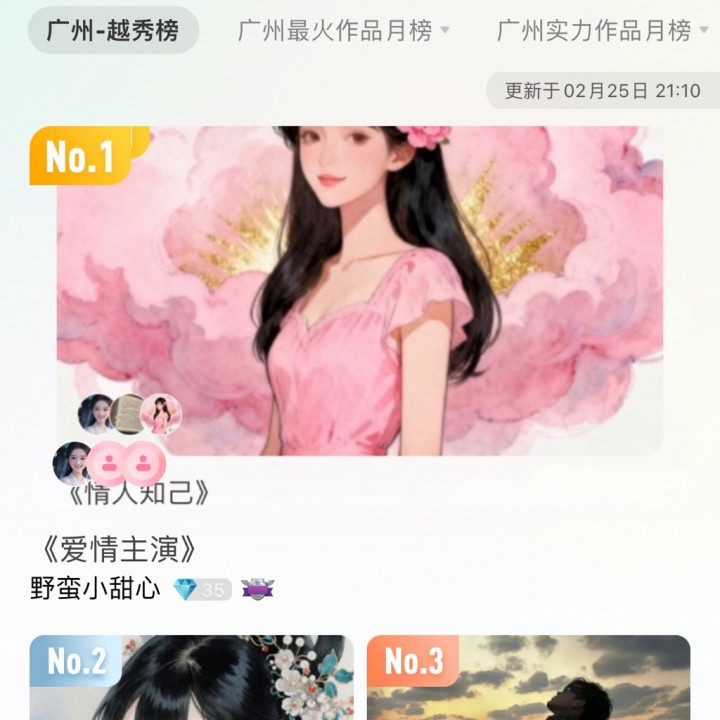Expand the 广州实力作品月榜 dropdown
The height and width of the screenshot is (720, 720).
(x=603, y=31)
